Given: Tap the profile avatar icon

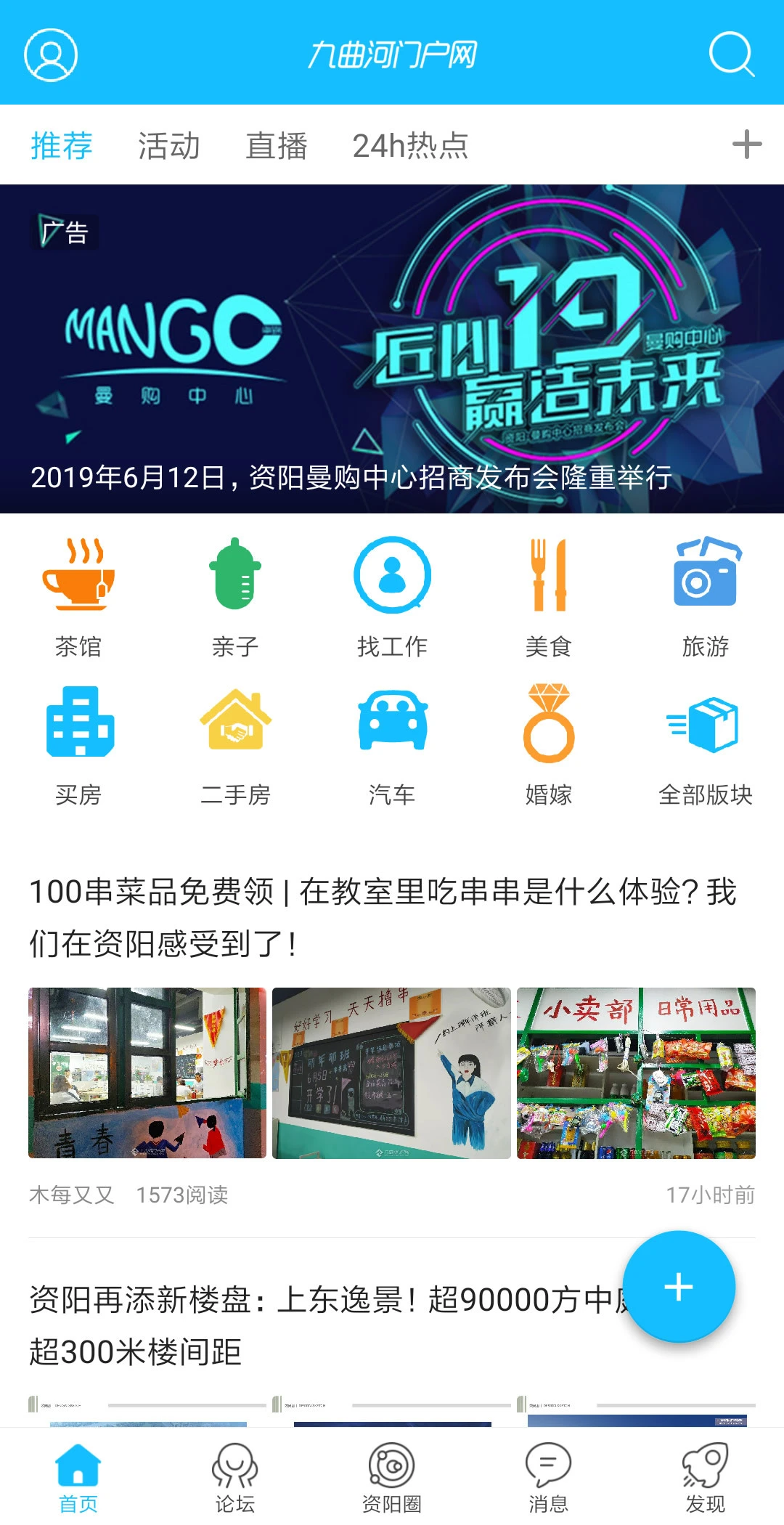Looking at the screenshot, I should tap(50, 55).
